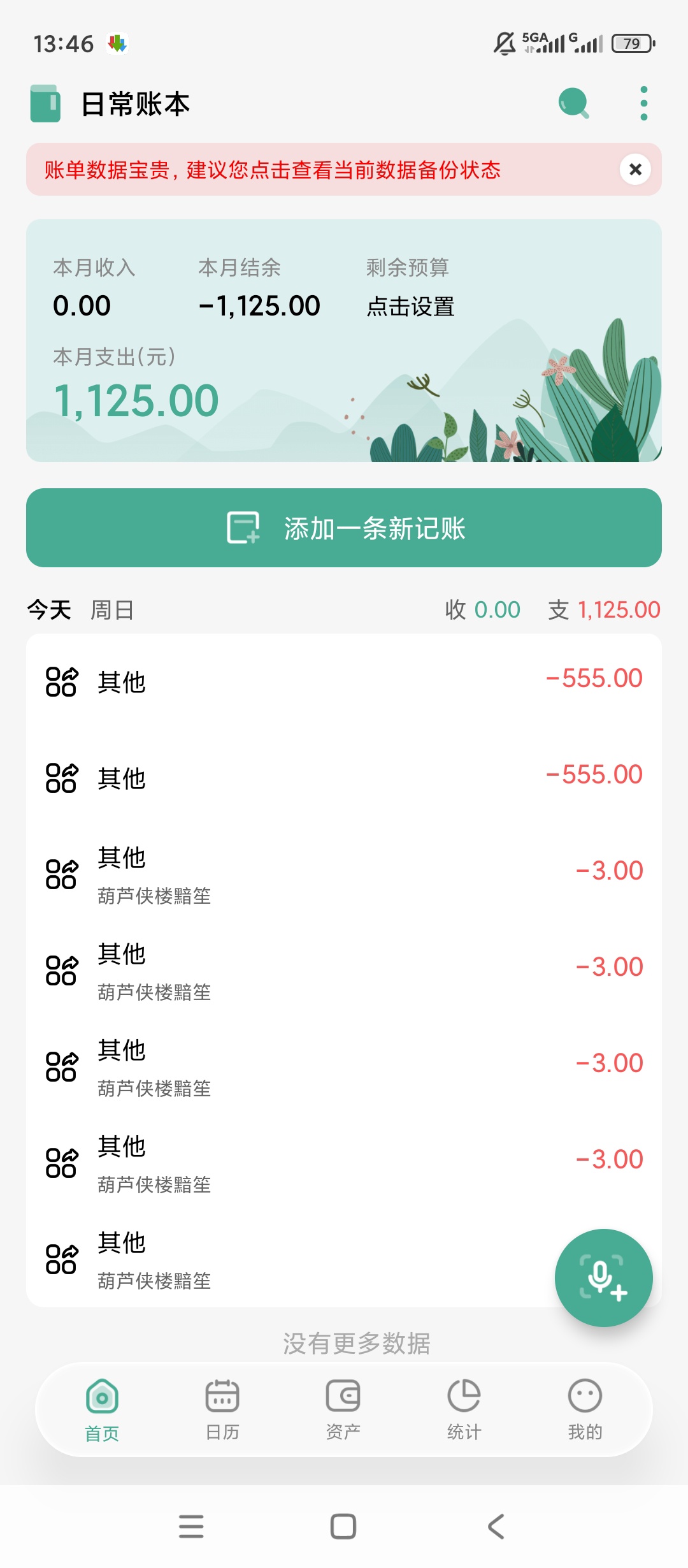Tap 添加一条新记账 to add a record
This screenshot has height=1568, width=688.
point(344,528)
